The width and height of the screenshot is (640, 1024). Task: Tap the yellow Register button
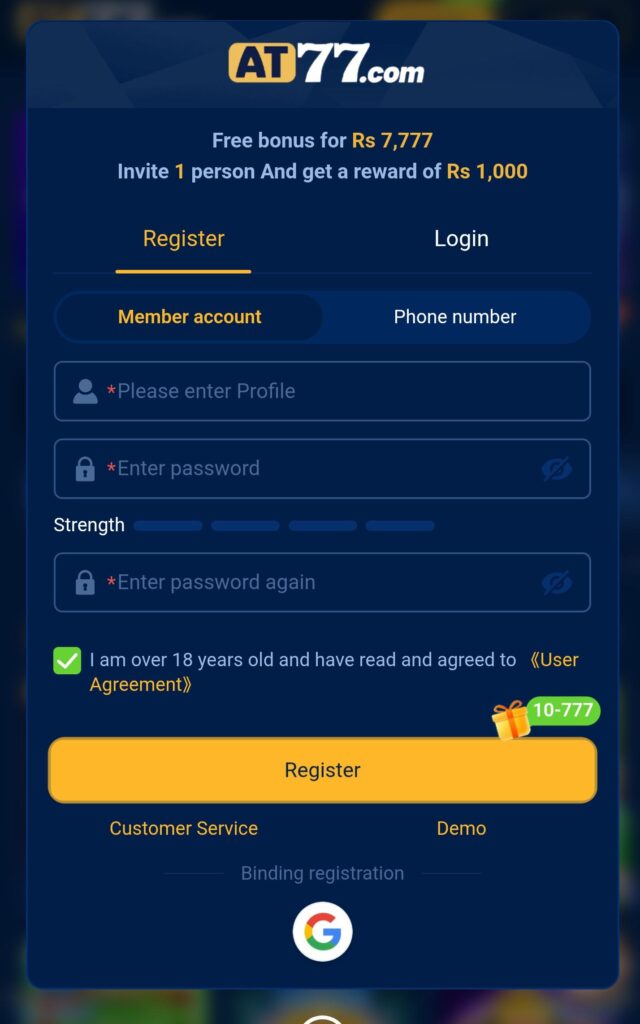pyautogui.click(x=322, y=770)
